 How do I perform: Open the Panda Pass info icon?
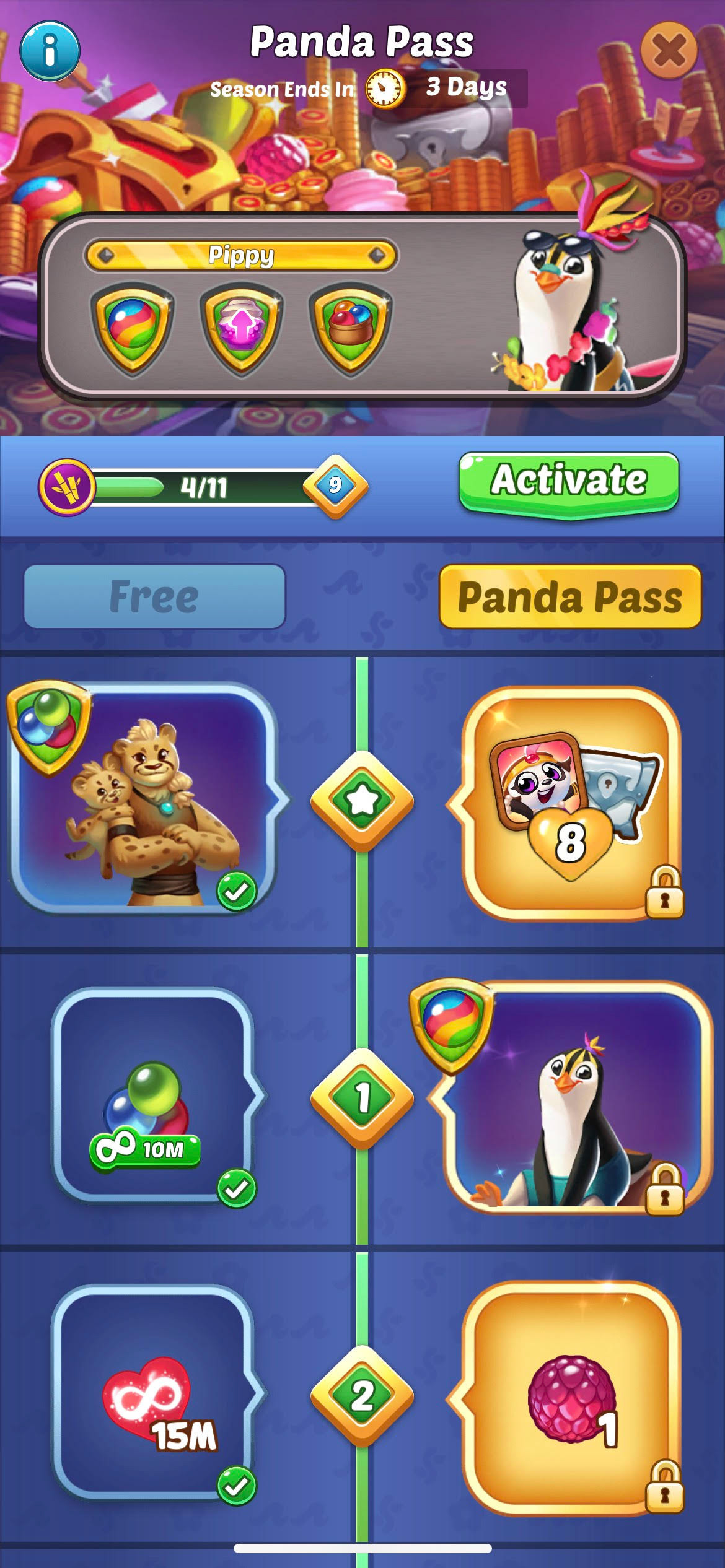point(50,51)
